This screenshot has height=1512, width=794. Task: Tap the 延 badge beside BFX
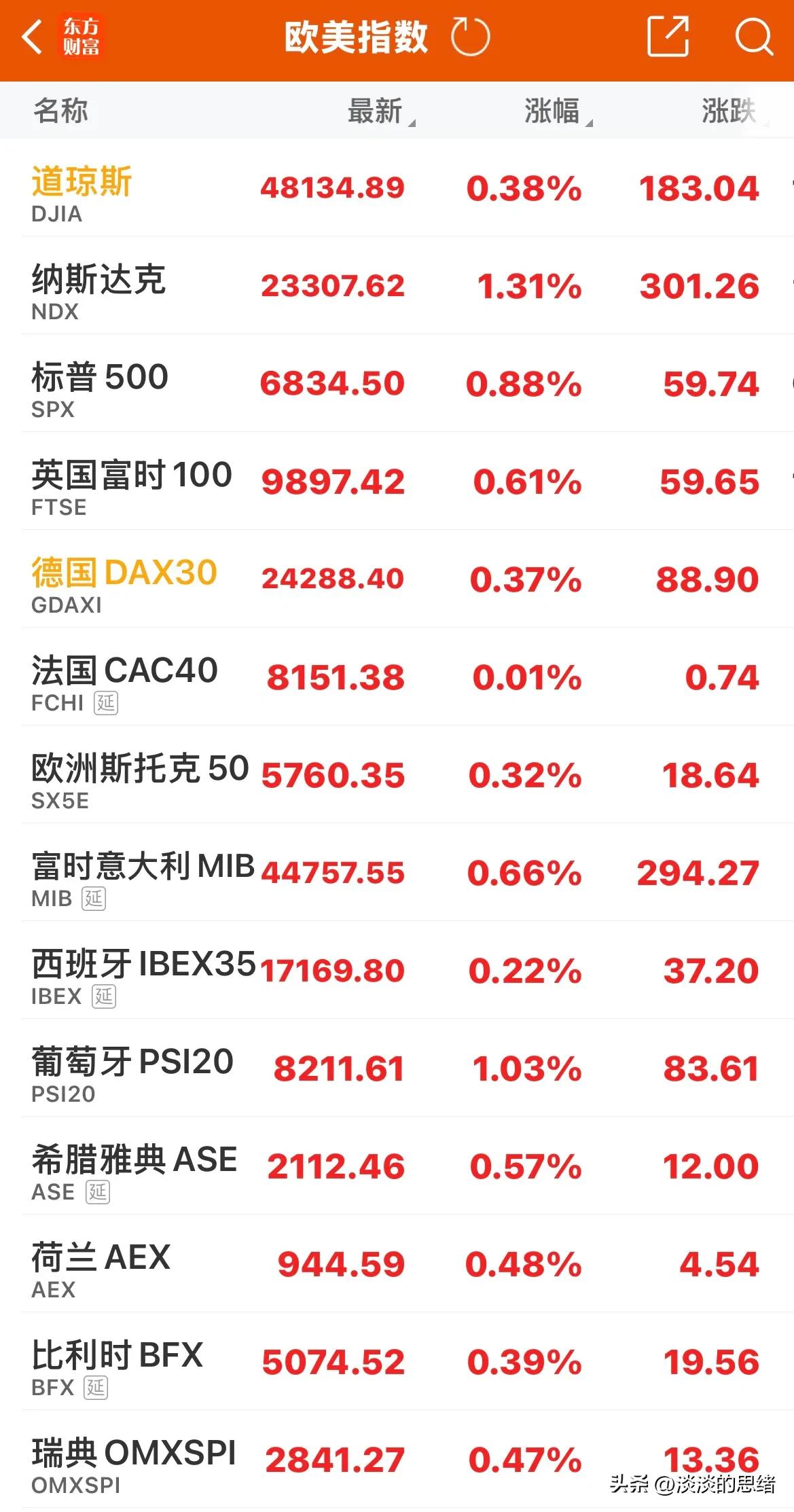coord(95,1388)
